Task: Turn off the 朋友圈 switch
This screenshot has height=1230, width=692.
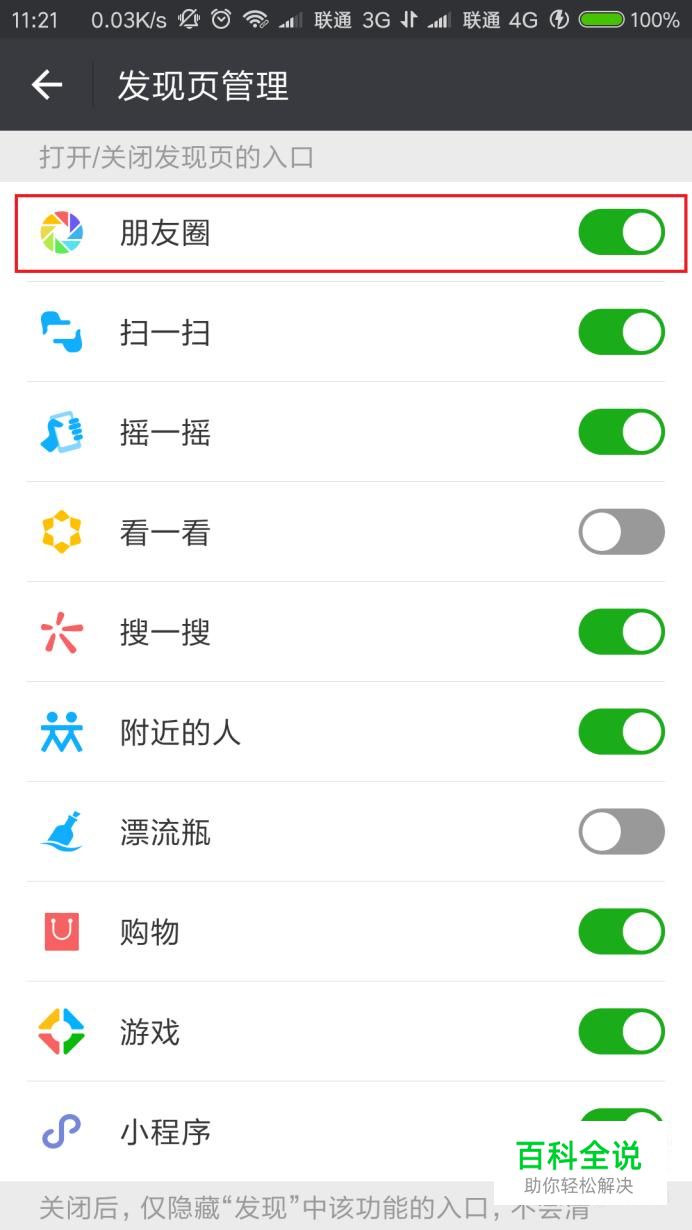Action: point(621,232)
